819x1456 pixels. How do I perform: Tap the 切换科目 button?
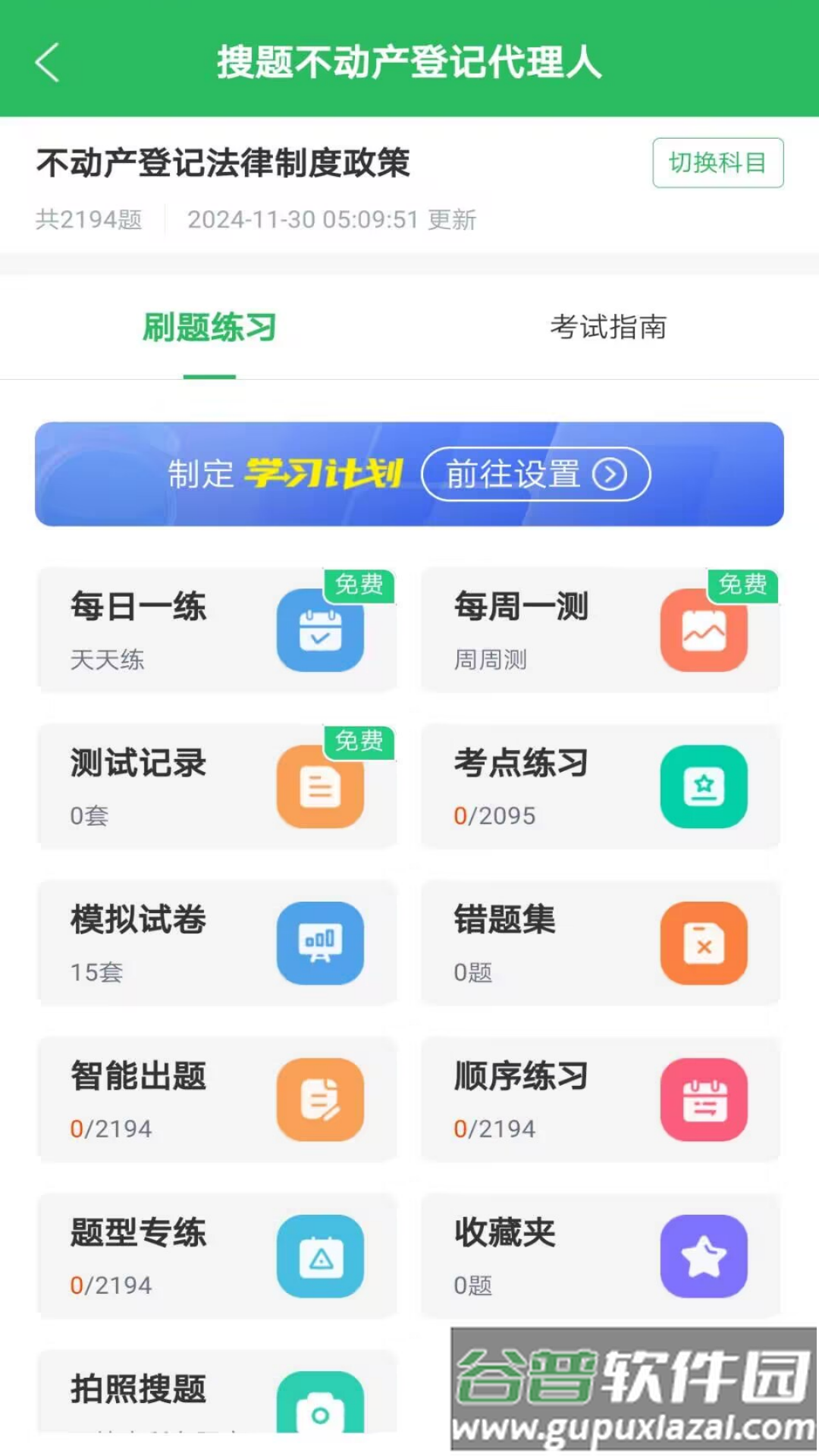click(x=717, y=162)
